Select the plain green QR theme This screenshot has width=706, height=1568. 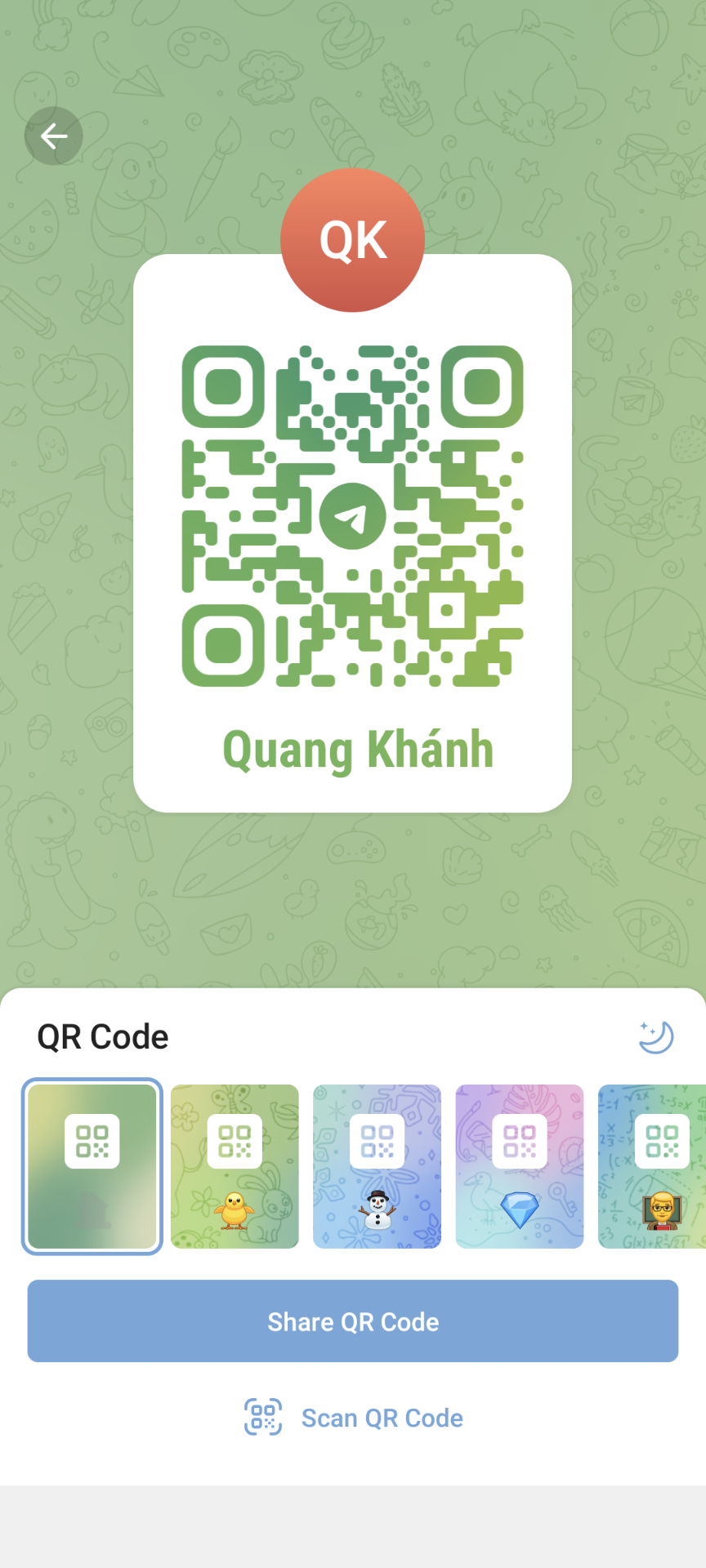(92, 1166)
